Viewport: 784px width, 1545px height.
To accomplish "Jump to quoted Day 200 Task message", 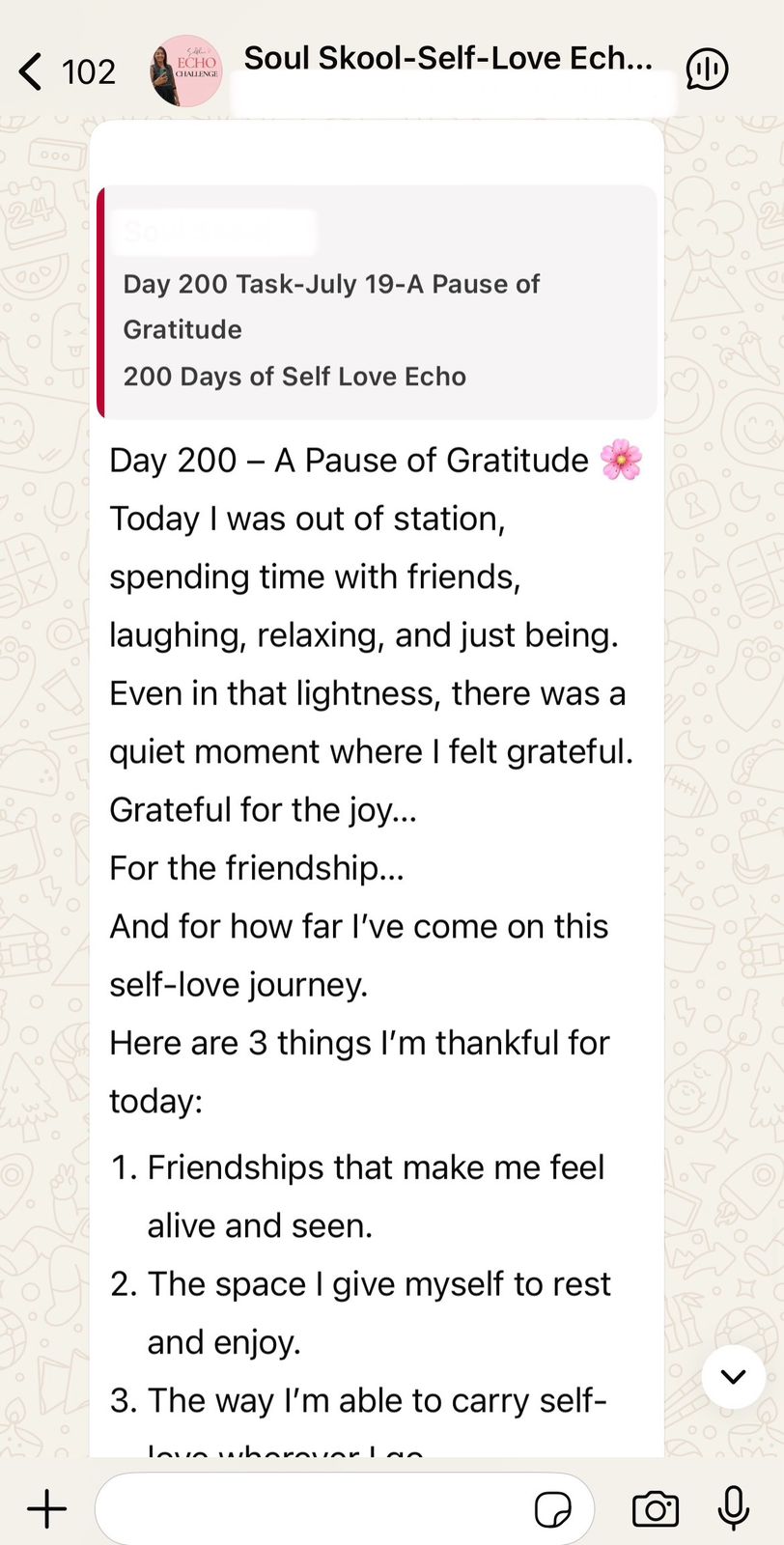I will pos(378,303).
